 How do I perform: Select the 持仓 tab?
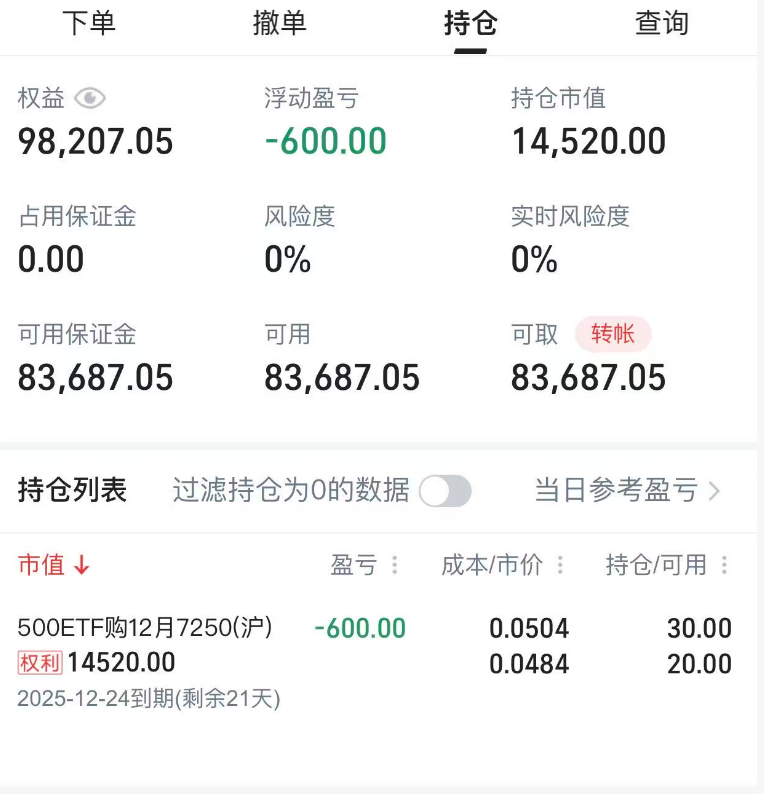coord(470,23)
